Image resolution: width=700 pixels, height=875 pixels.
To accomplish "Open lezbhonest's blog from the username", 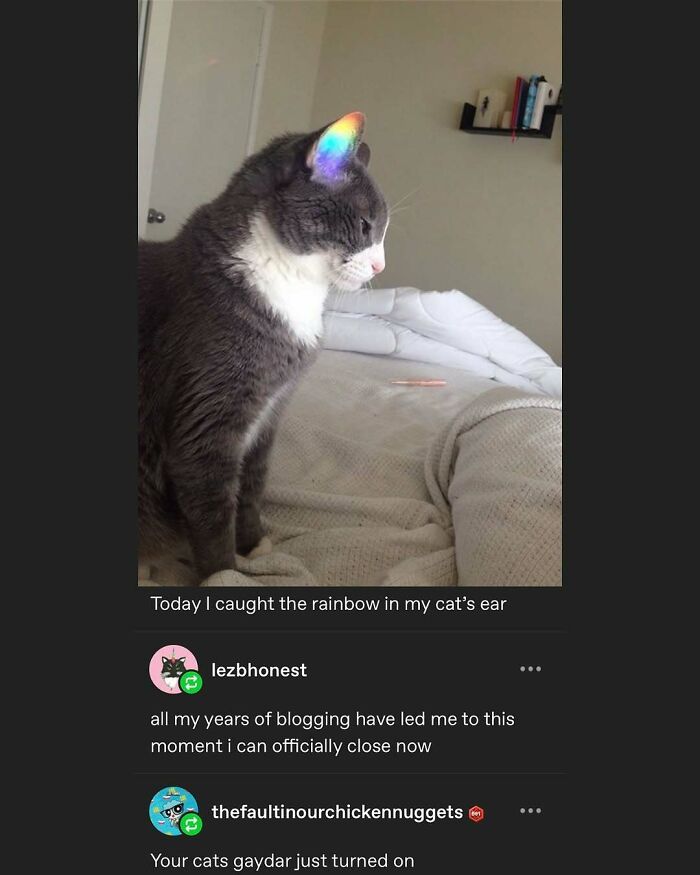I will click(x=259, y=670).
